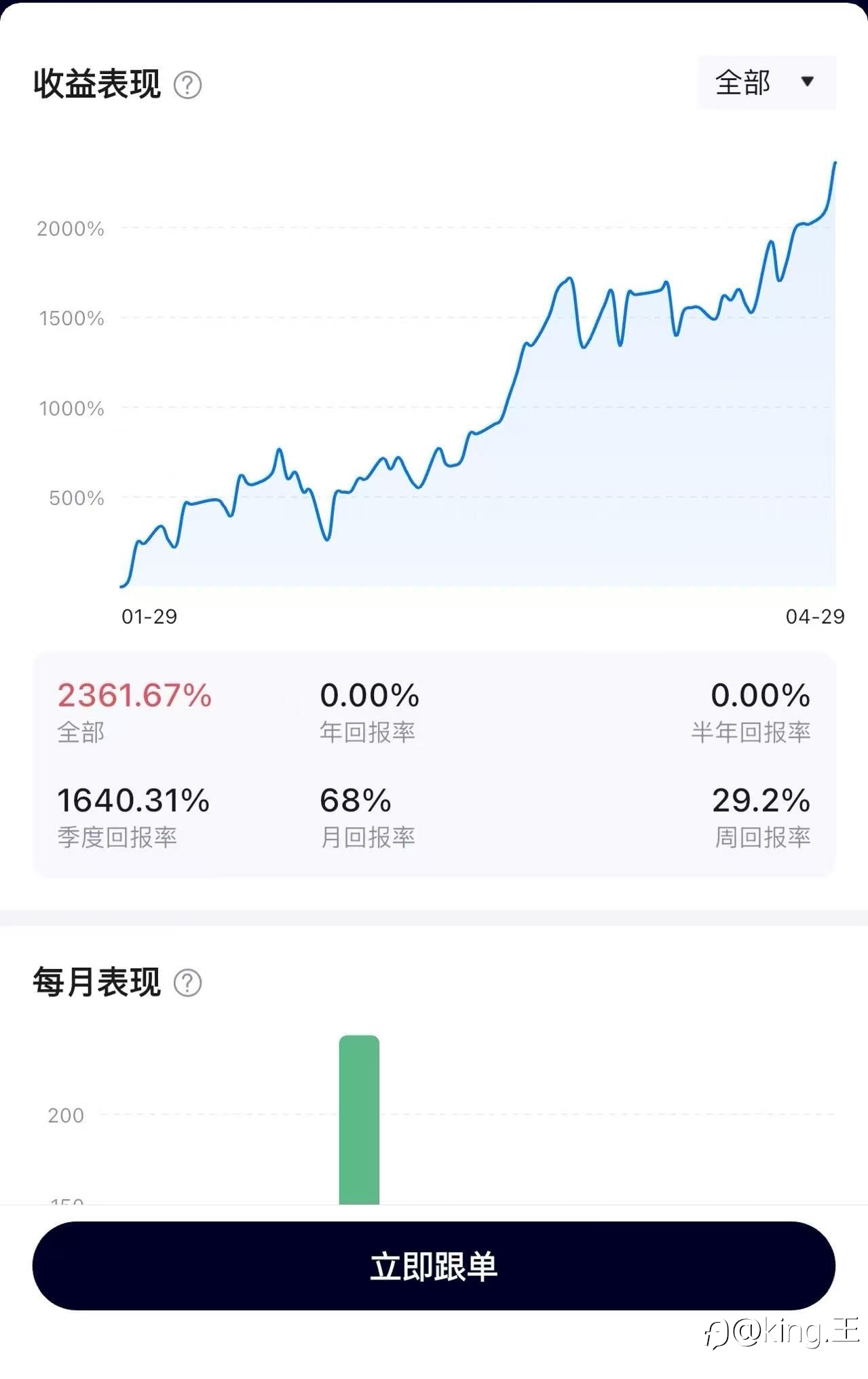
Task: Tap the help icon beside 收益表现
Action: 188,86
